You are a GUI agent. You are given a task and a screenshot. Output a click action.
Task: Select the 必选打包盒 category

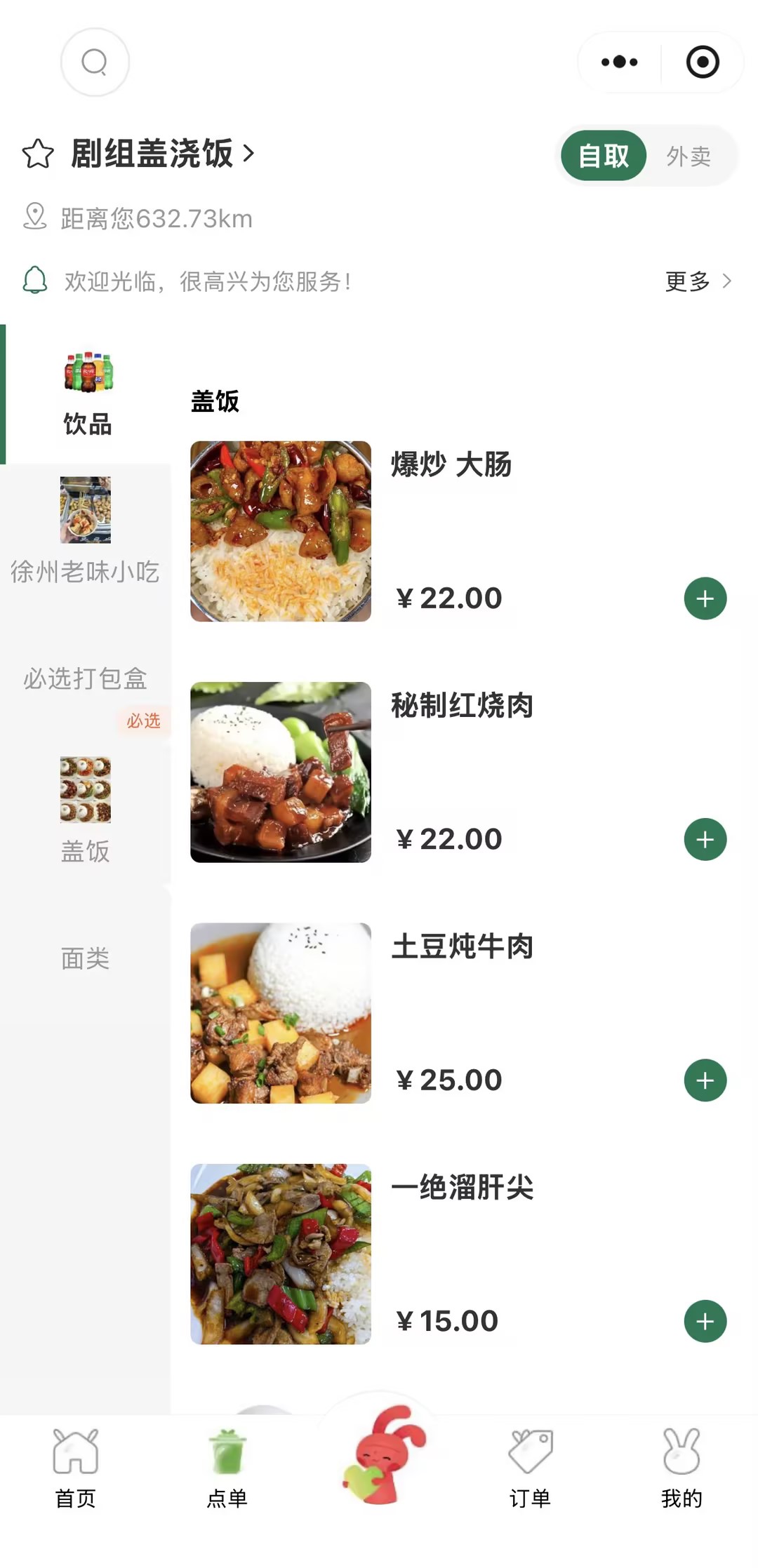click(85, 678)
